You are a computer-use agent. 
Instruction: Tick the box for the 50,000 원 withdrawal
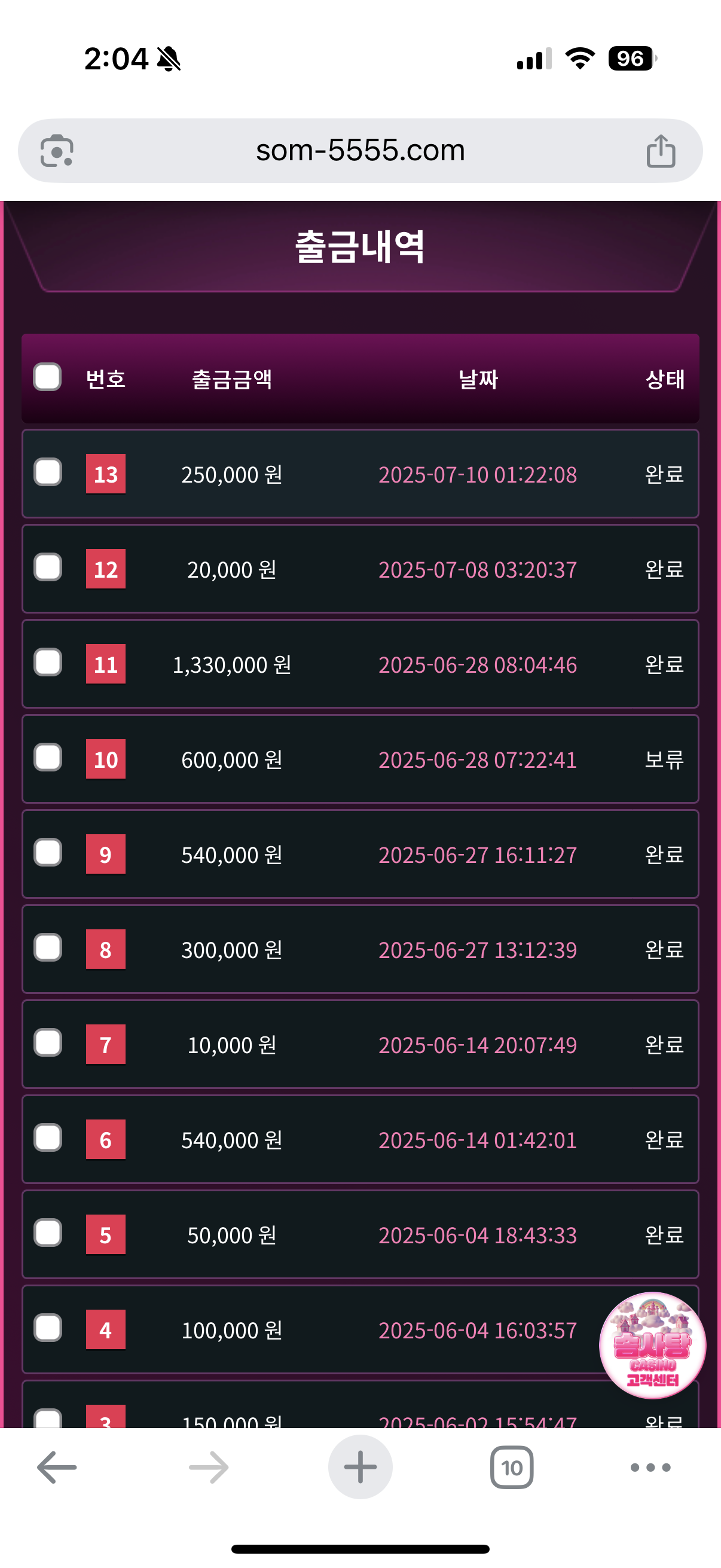coord(47,1233)
